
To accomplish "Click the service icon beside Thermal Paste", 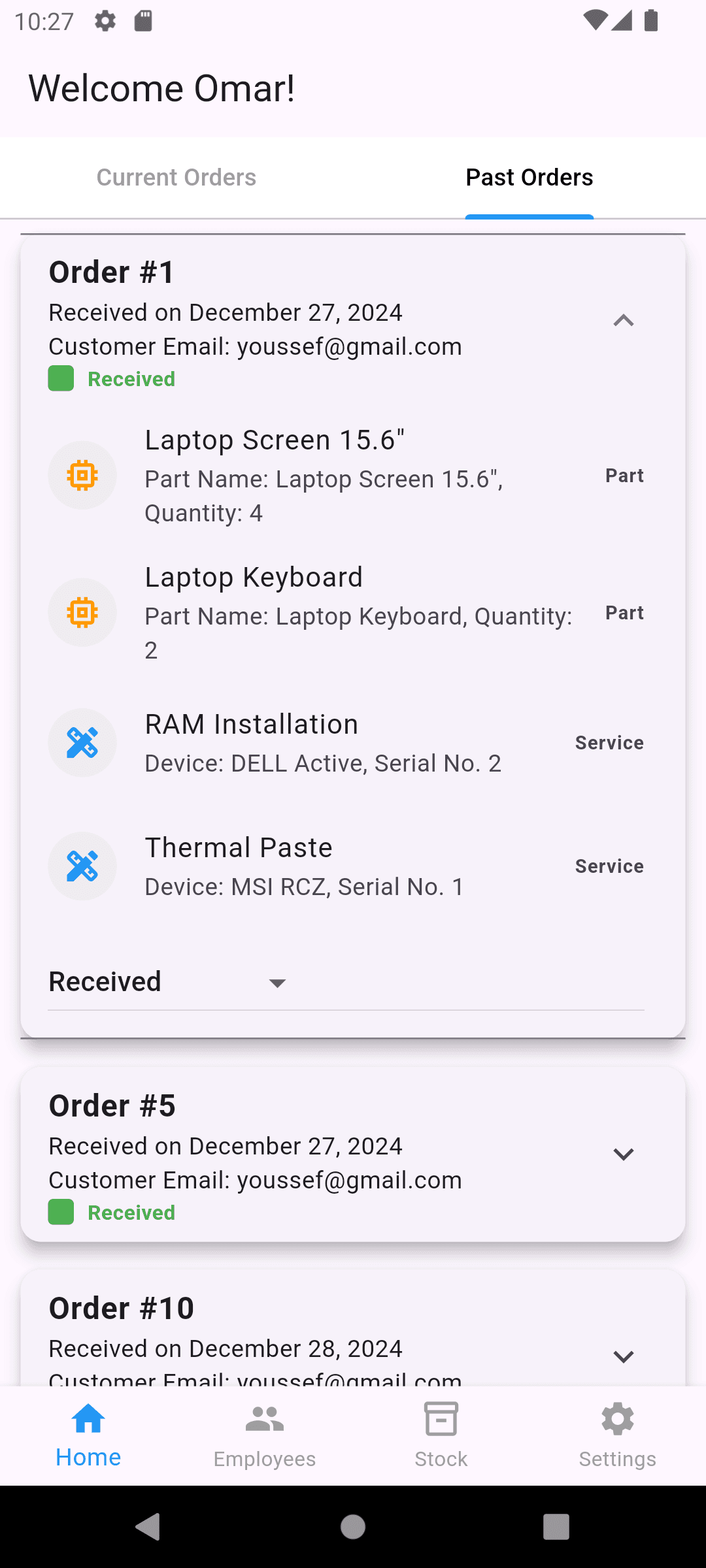I will 82,866.
